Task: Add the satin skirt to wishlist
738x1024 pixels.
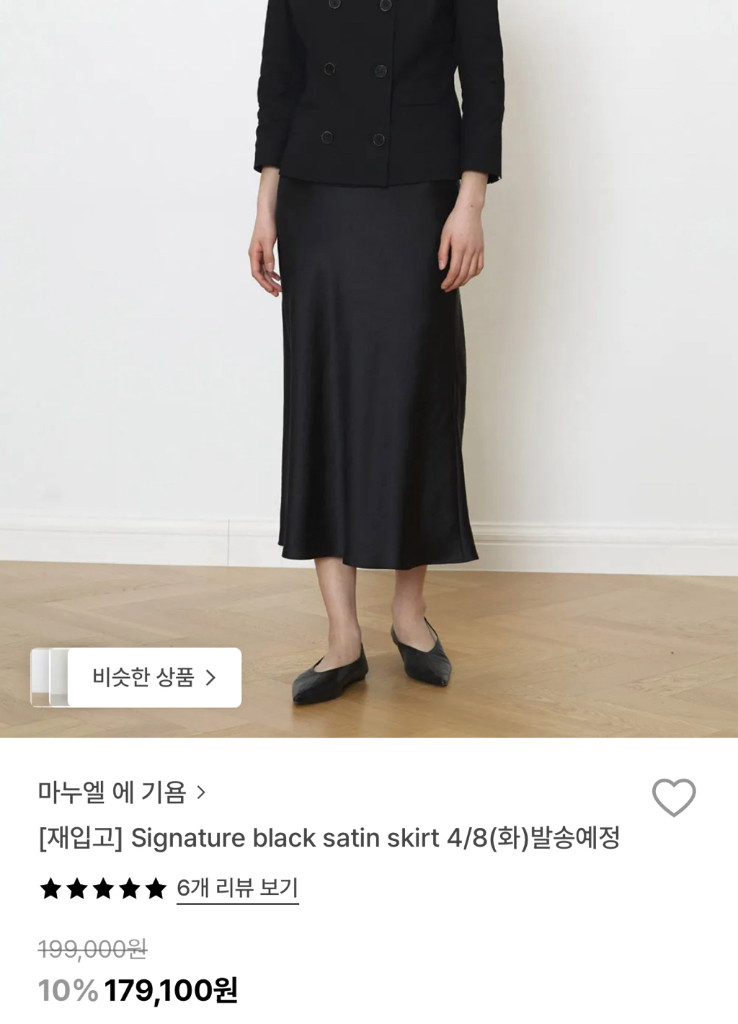Action: pos(673,798)
